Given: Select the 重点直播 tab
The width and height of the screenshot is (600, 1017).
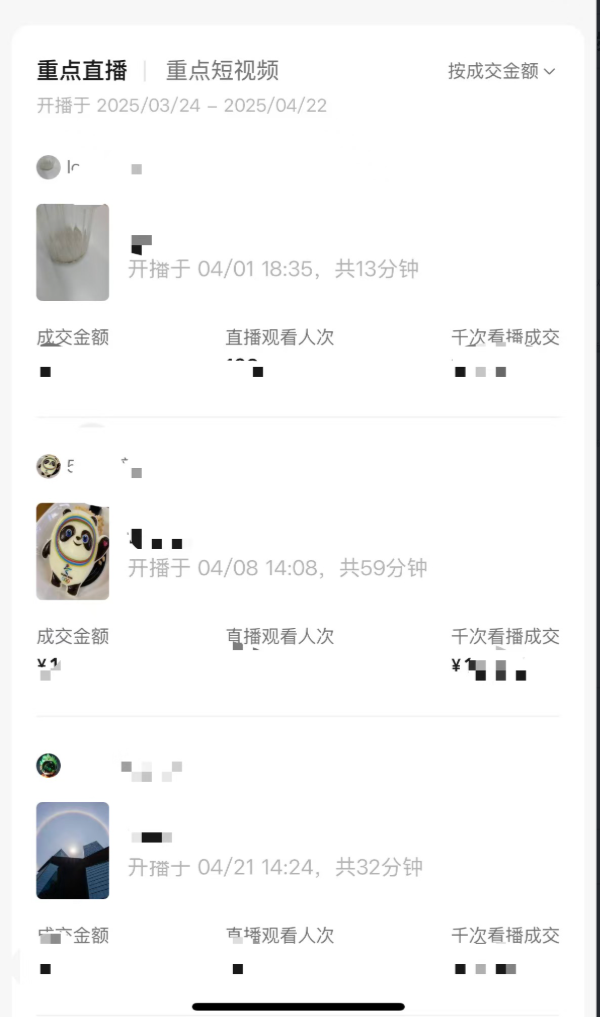Looking at the screenshot, I should tap(82, 71).
